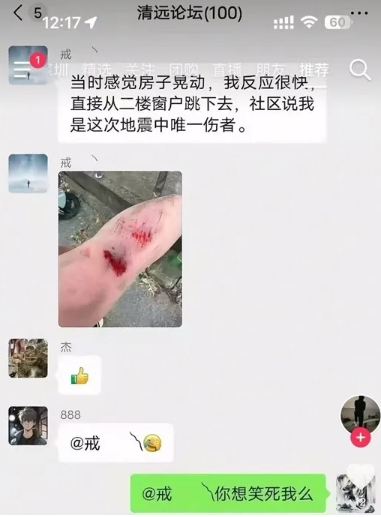Open the hamburger menu with red badge

[22, 69]
